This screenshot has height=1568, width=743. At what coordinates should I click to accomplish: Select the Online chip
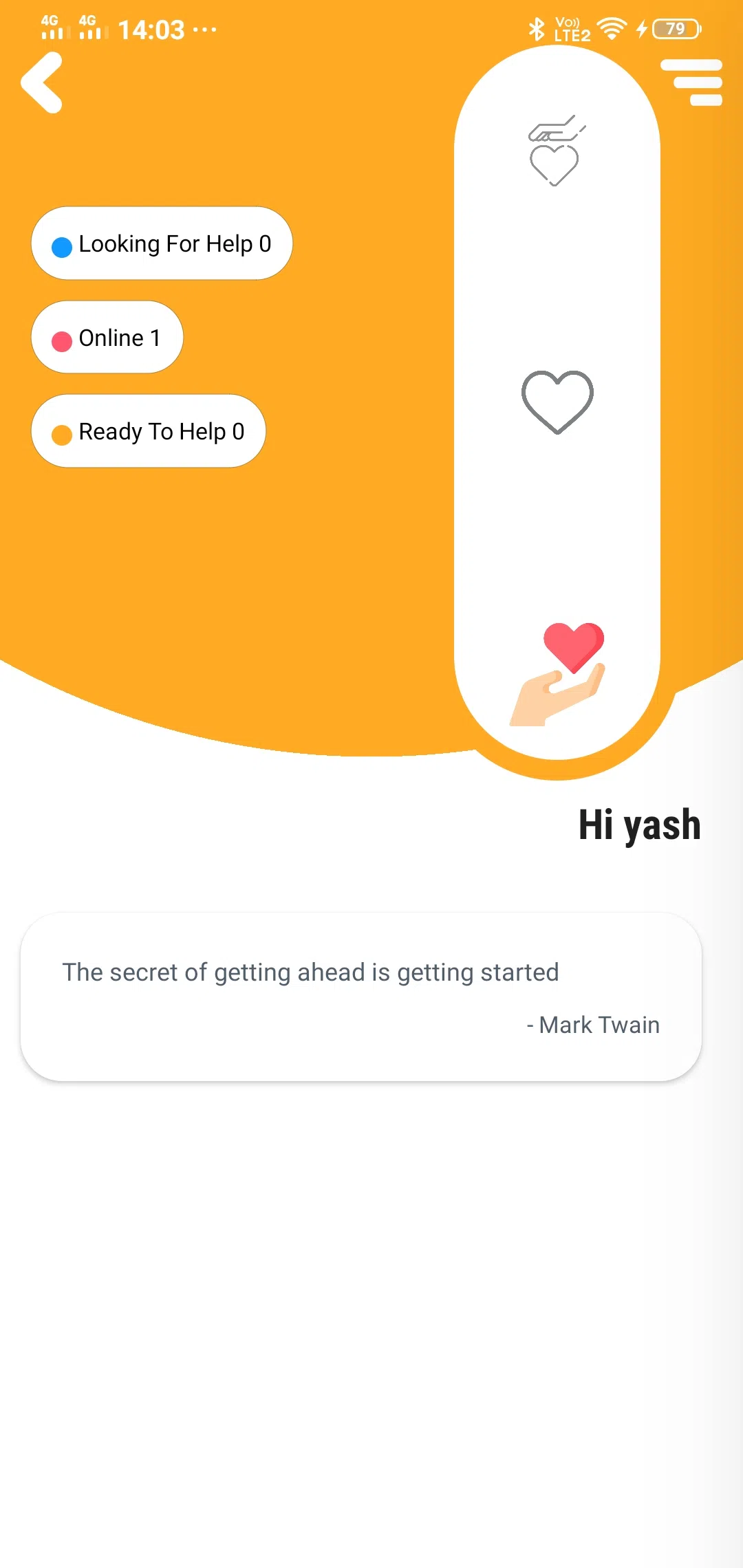107,338
